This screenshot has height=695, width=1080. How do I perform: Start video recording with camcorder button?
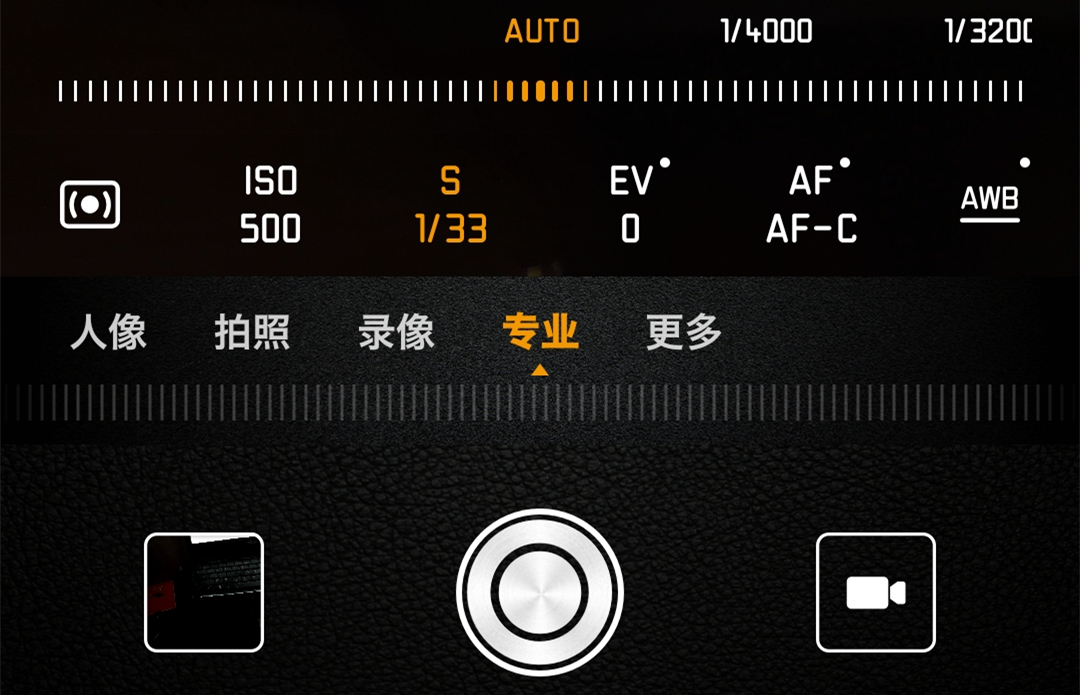[x=875, y=592]
